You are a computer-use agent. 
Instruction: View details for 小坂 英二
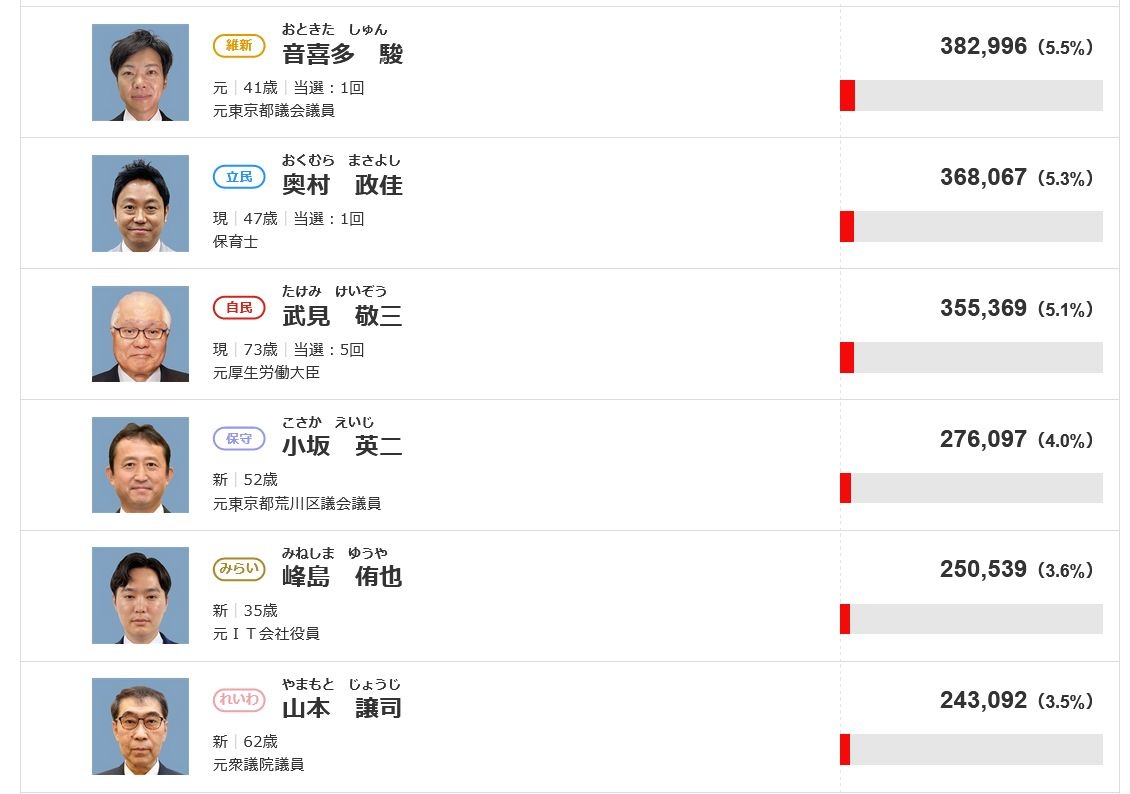(342, 447)
